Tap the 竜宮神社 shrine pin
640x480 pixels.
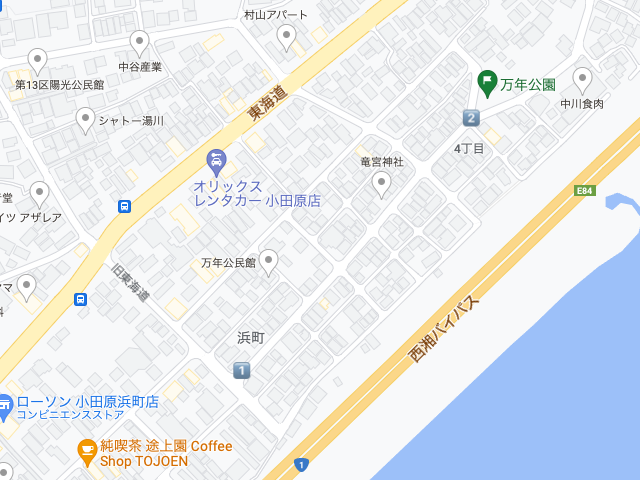pyautogui.click(x=381, y=183)
